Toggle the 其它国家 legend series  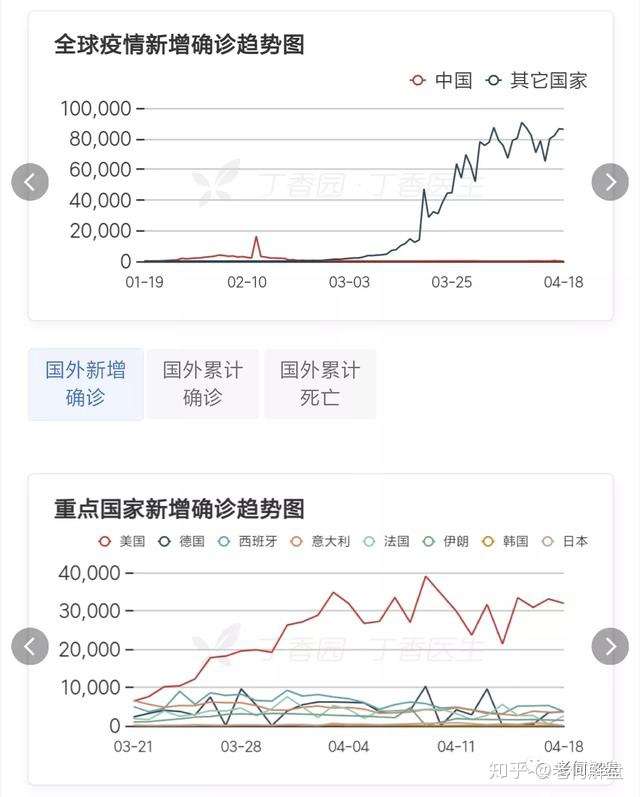pos(536,80)
